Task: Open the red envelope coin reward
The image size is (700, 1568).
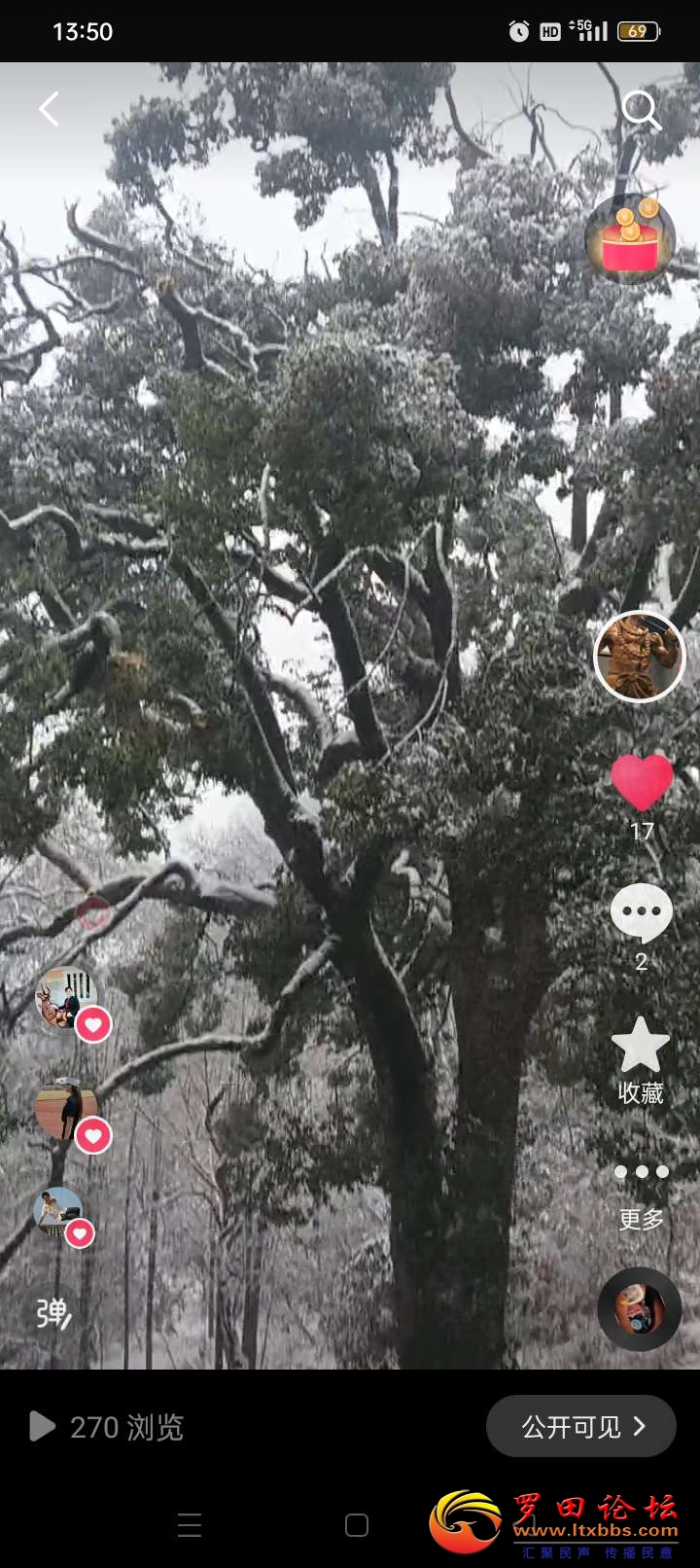Action: tap(630, 238)
